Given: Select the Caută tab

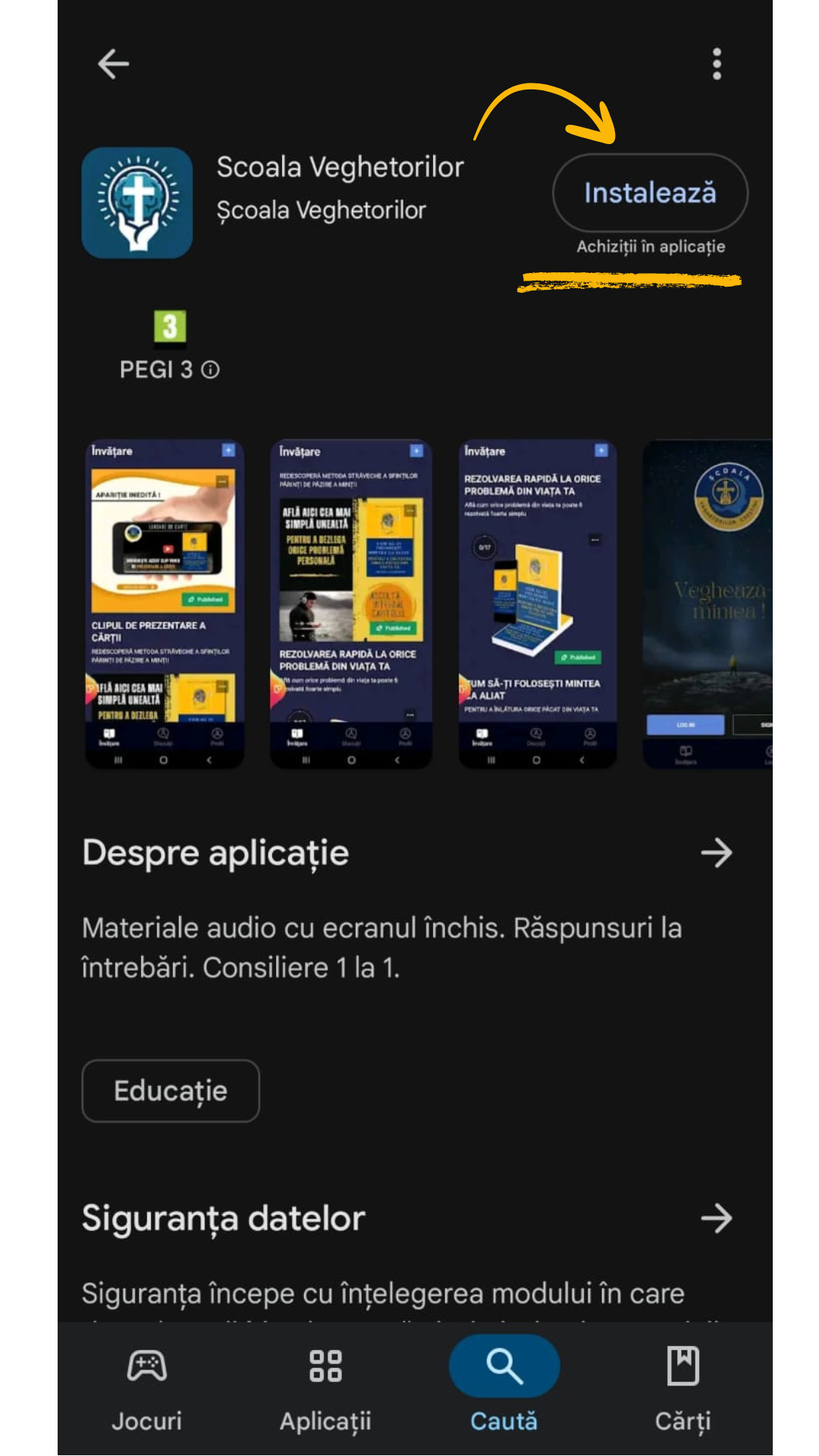Looking at the screenshot, I should (504, 1389).
